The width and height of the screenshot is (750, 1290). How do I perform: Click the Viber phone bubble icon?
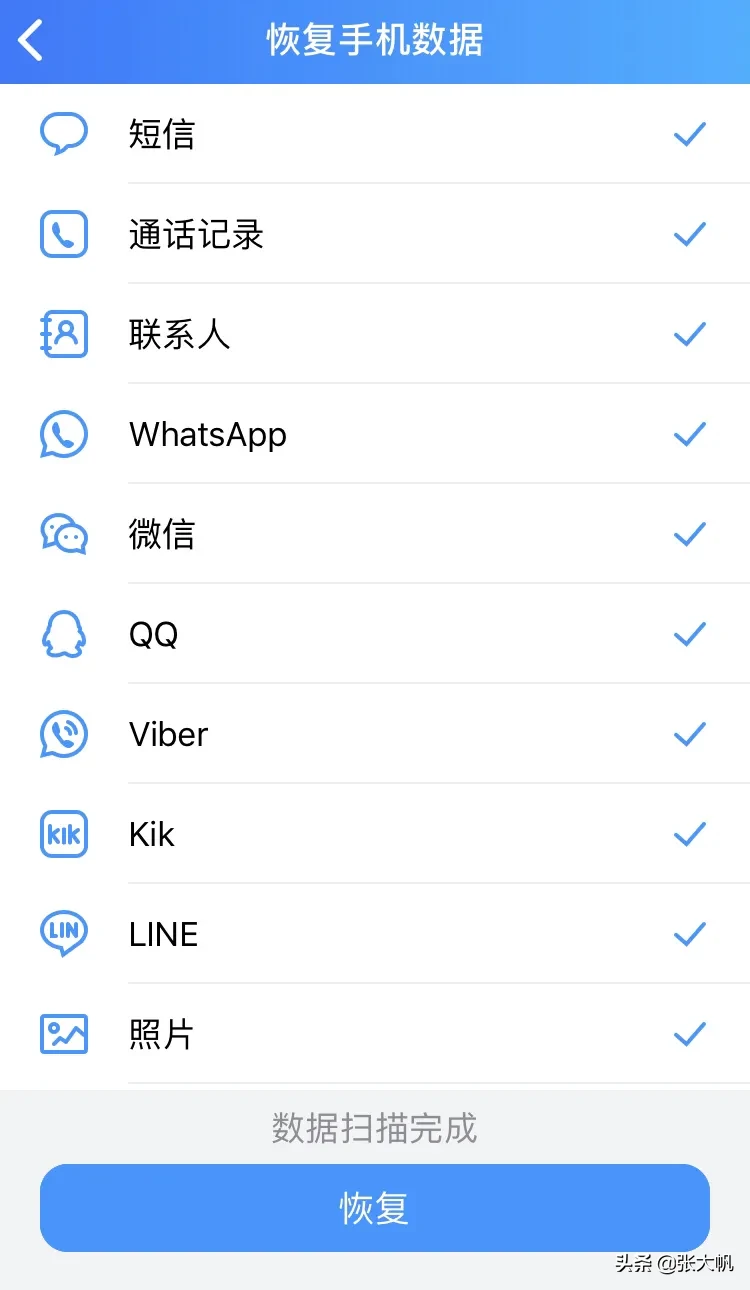[x=63, y=734]
